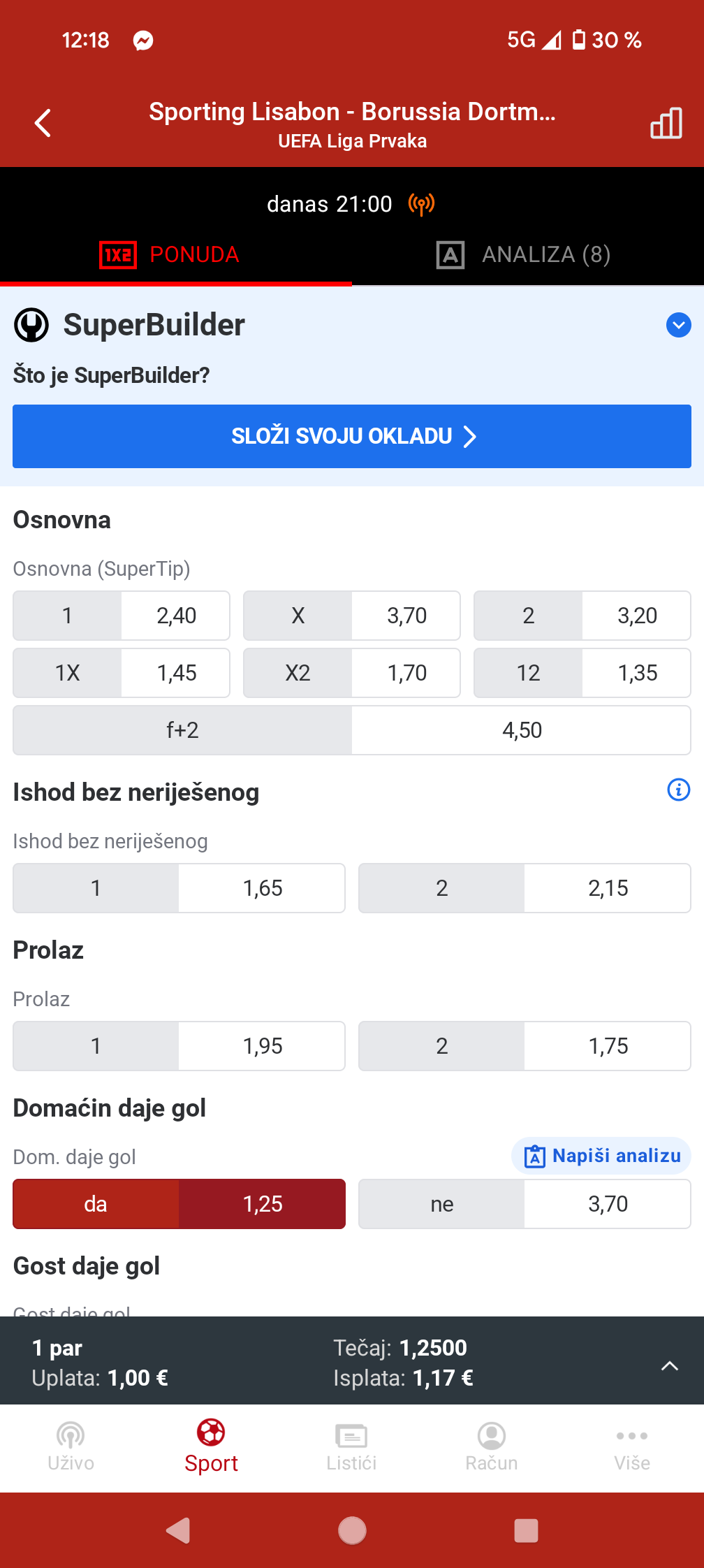
Task: Open match statistics chart icon
Action: (x=666, y=124)
